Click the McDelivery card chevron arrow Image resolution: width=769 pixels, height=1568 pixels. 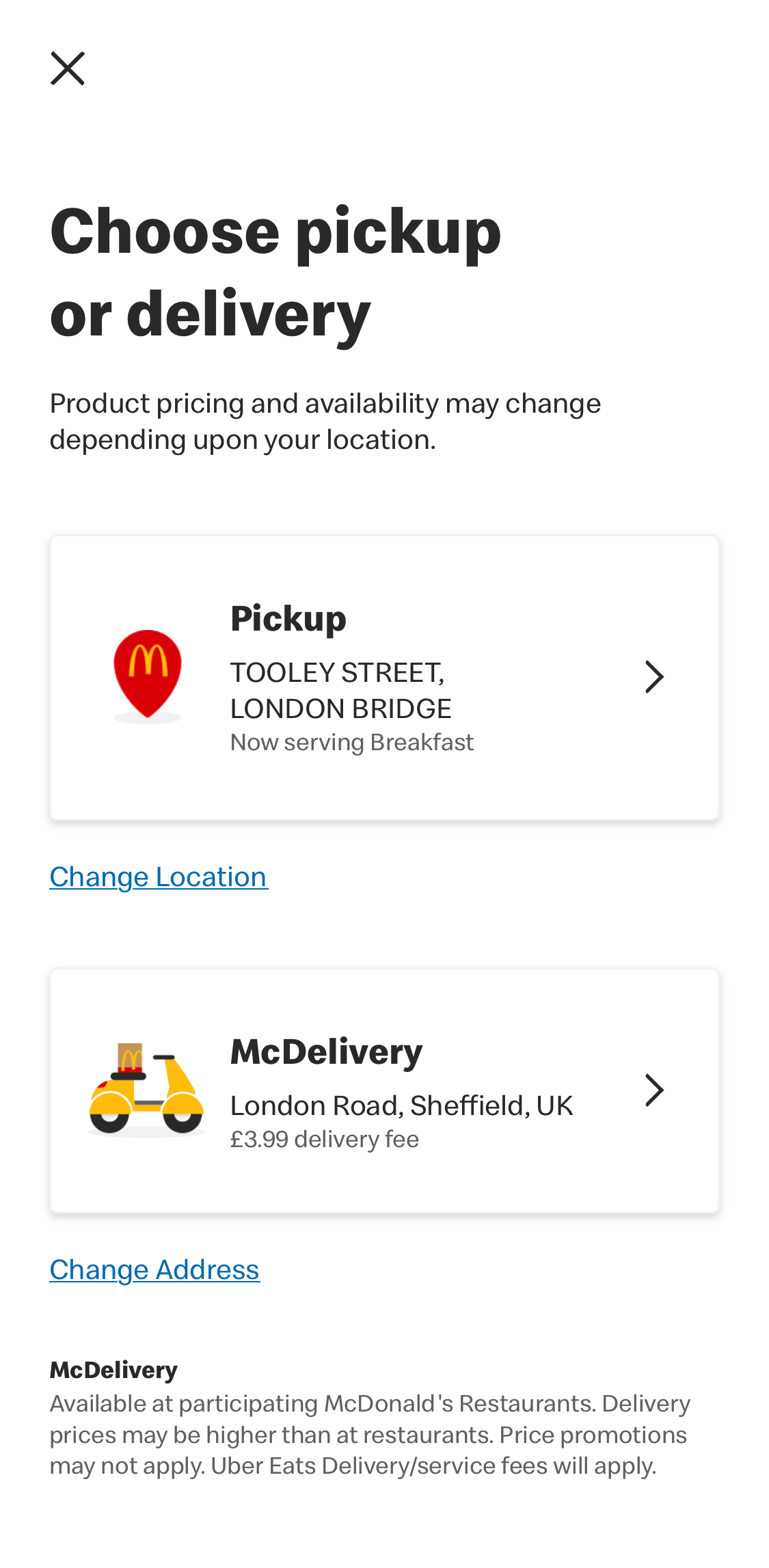654,1090
